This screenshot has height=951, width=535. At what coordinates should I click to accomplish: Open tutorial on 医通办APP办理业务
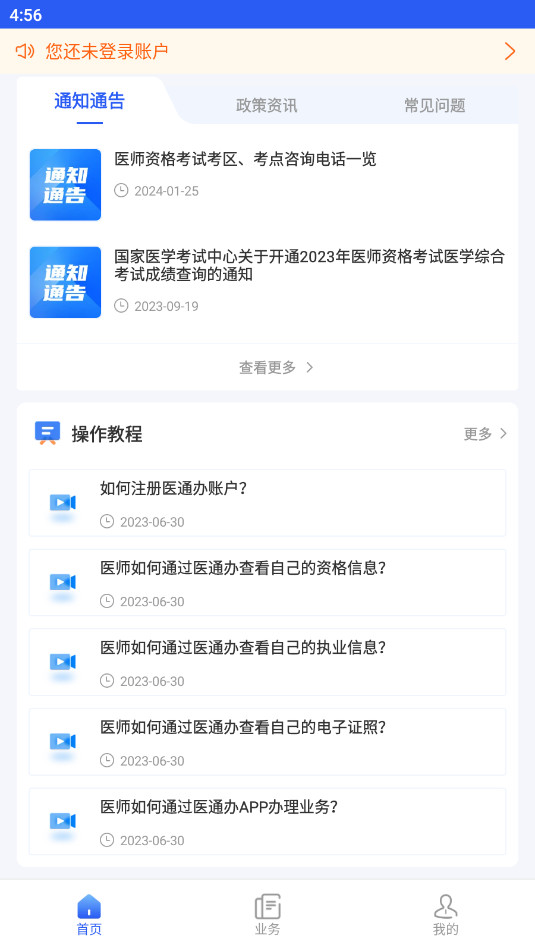tap(268, 821)
